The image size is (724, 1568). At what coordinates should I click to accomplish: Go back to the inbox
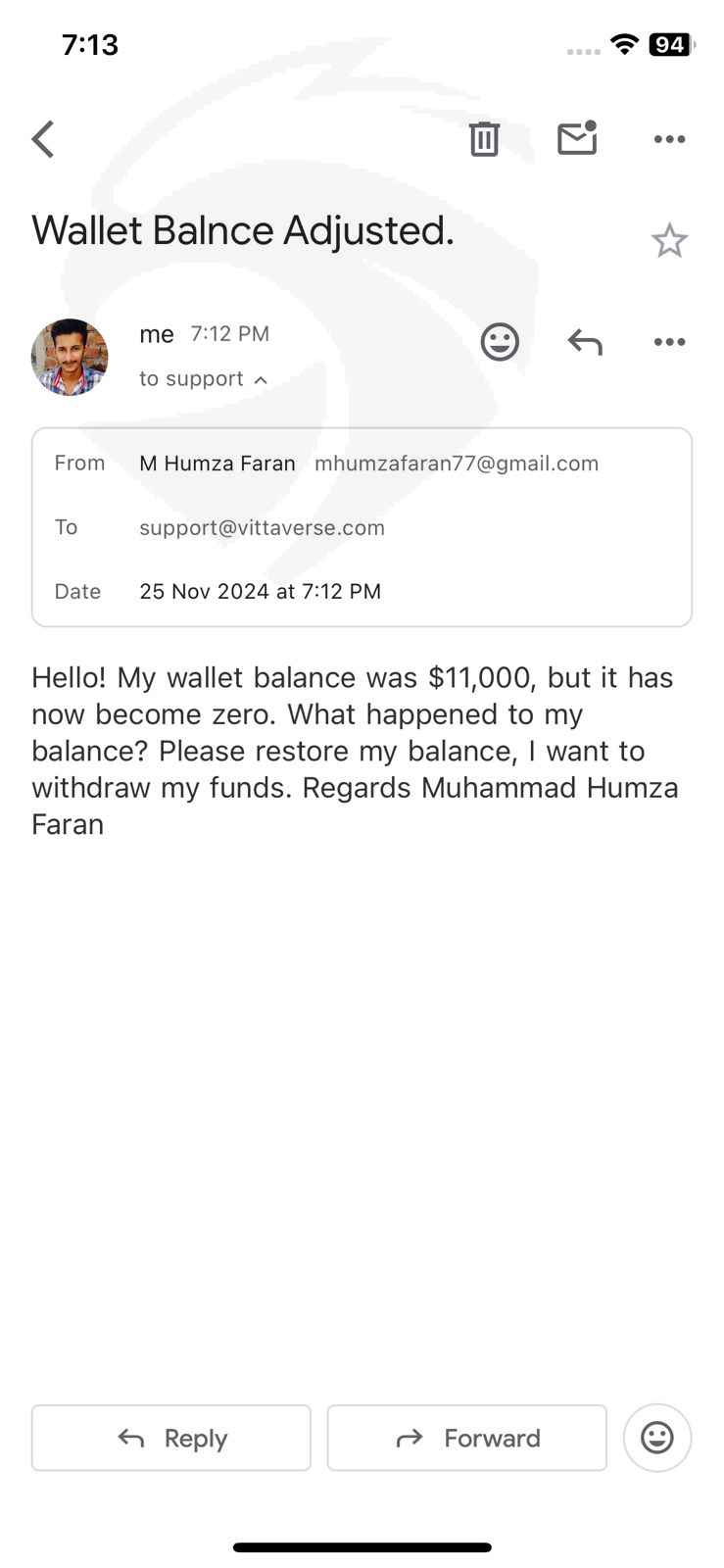click(43, 139)
